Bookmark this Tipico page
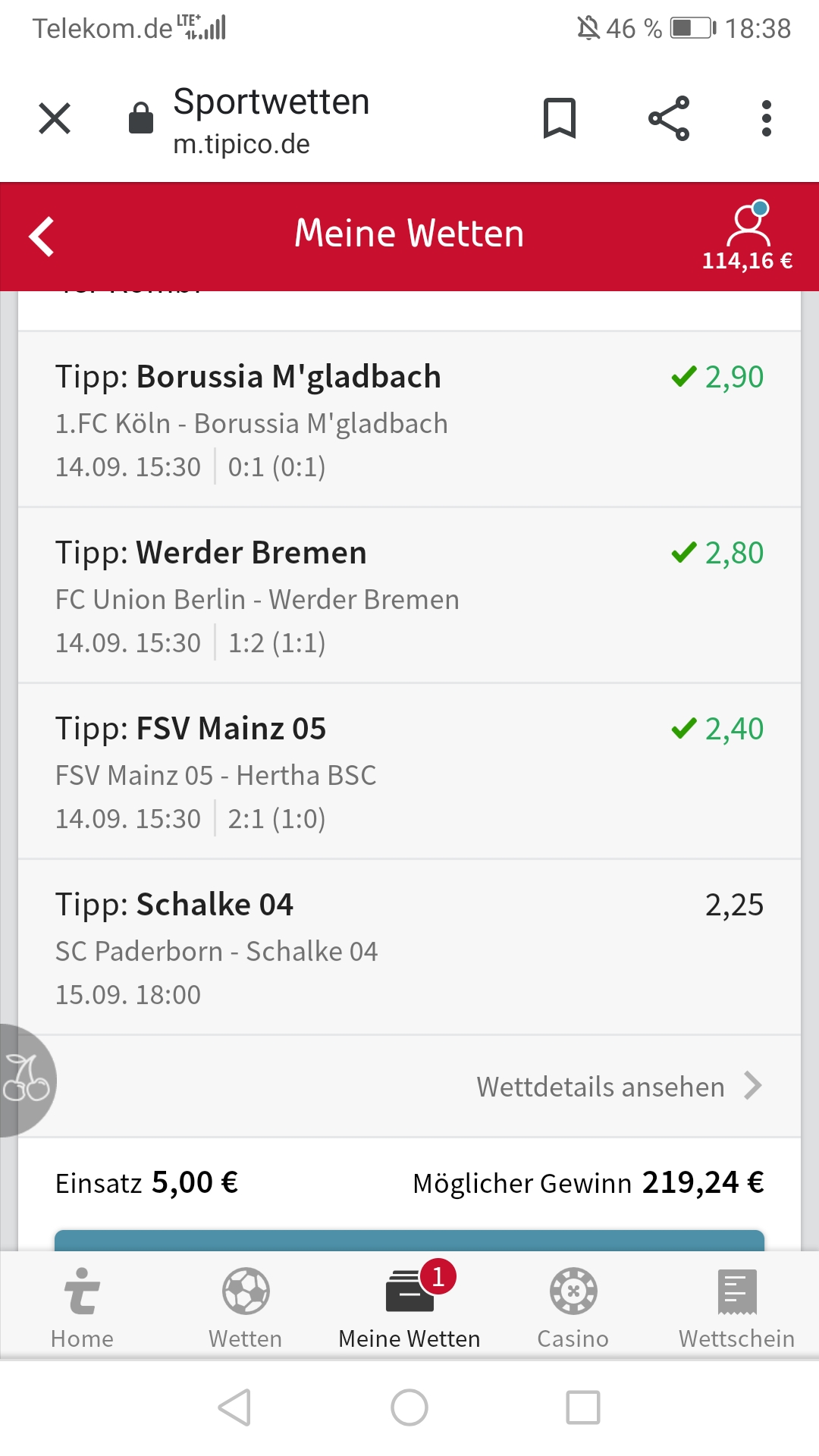819x1456 pixels. (x=560, y=118)
